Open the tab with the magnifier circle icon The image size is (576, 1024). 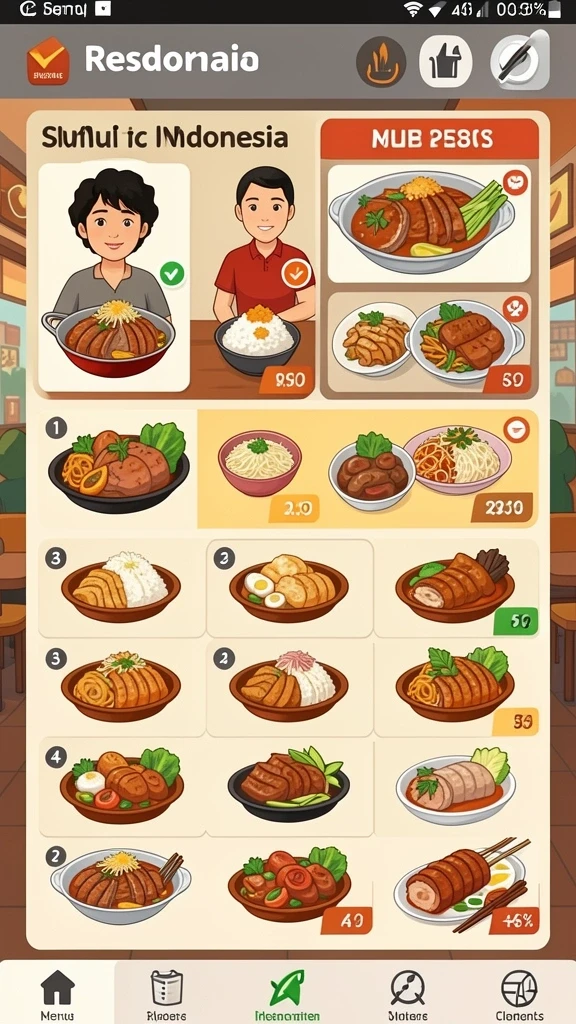point(408,995)
